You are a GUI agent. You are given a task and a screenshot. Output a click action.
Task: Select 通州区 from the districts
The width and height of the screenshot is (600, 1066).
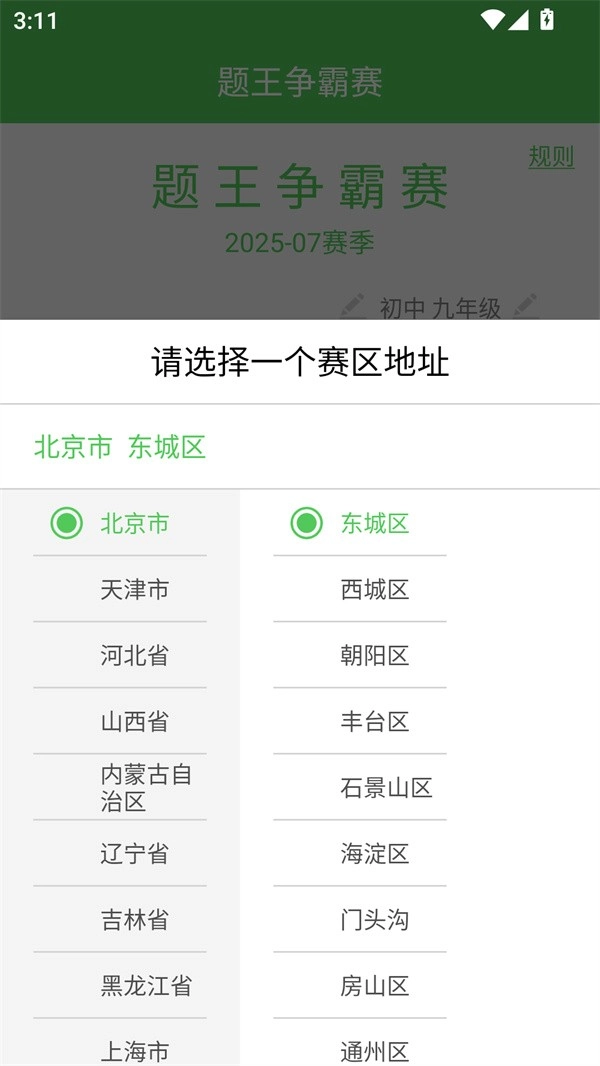click(375, 1050)
